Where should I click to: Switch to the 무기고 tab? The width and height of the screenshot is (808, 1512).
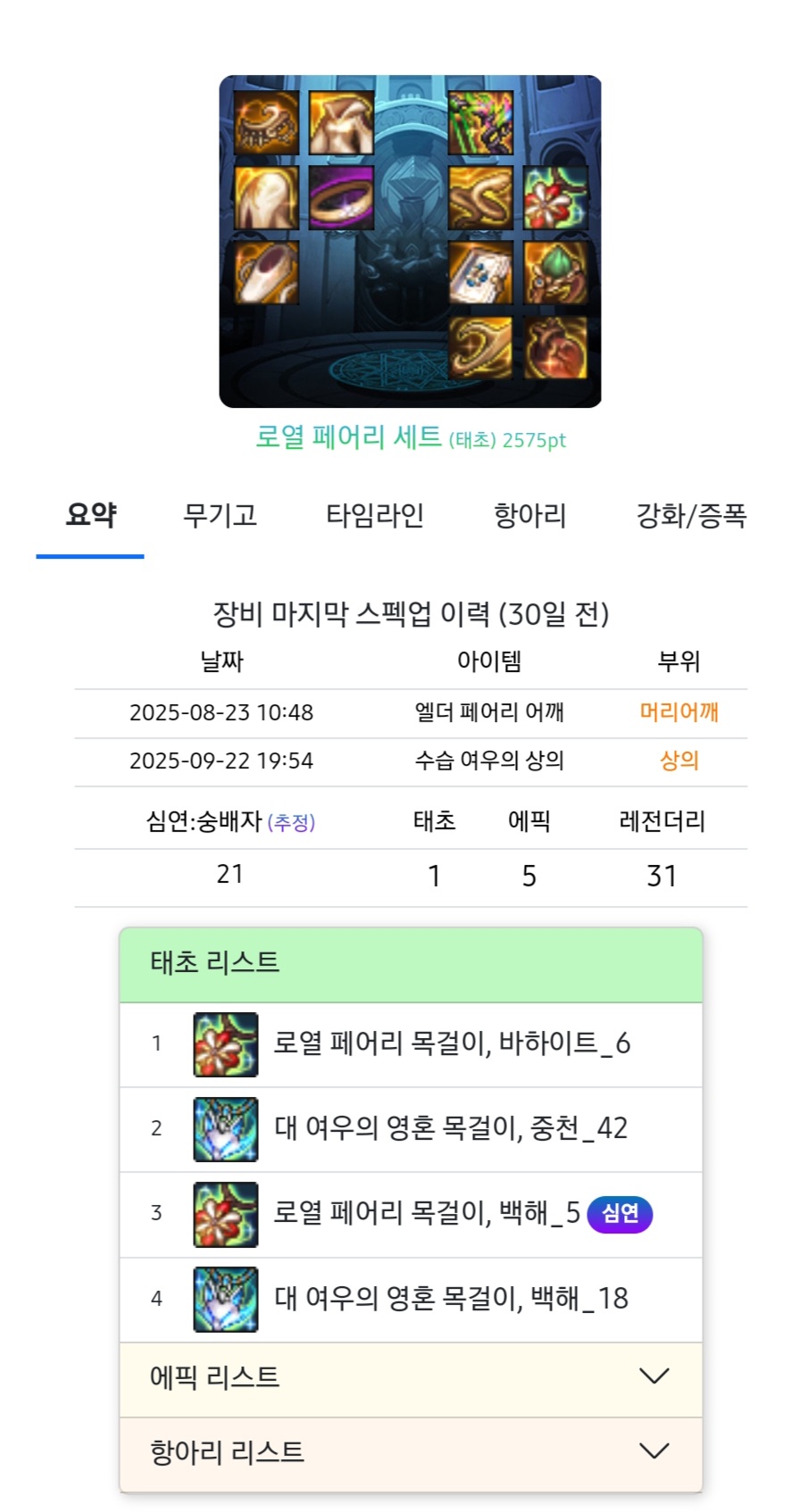(x=220, y=515)
